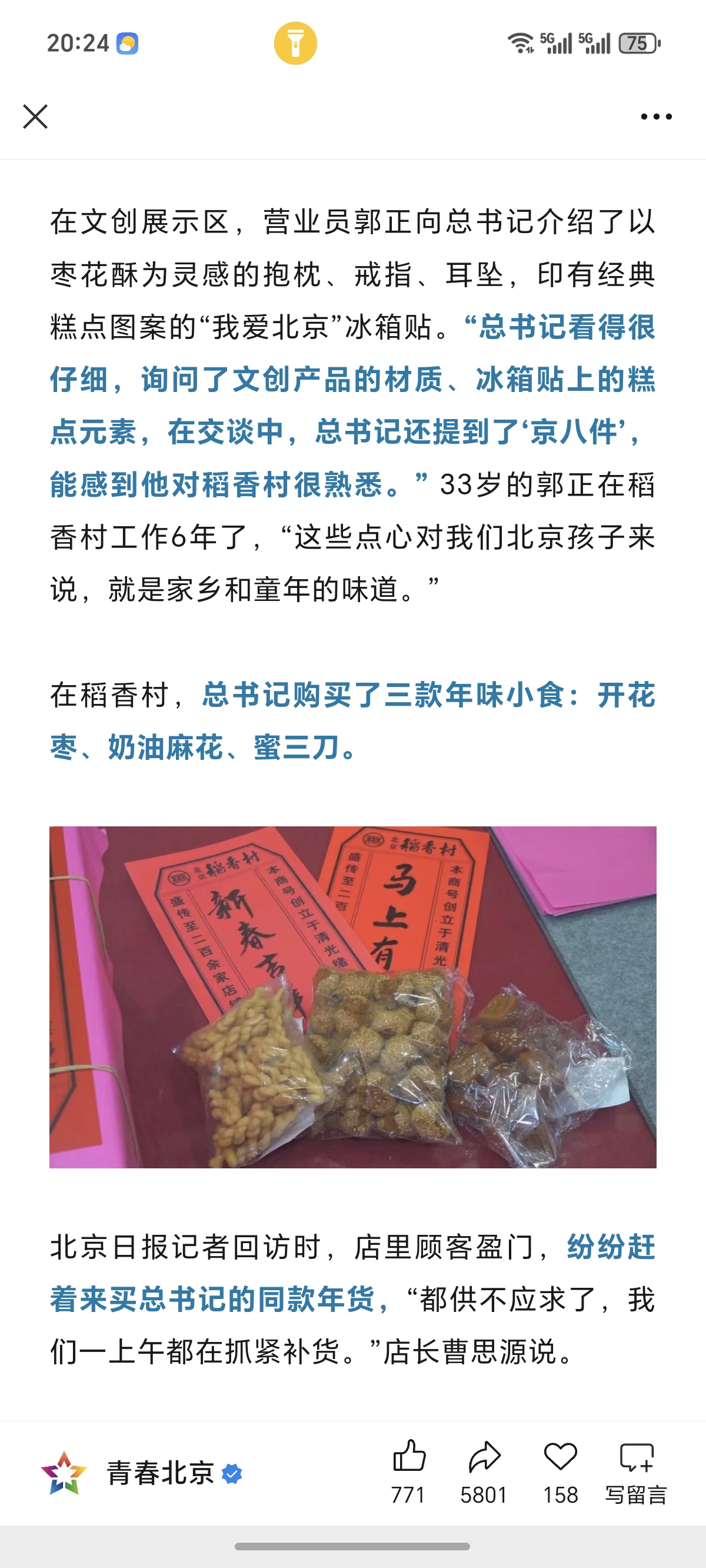View the snack photo full screen
706x1568 pixels.
pos(353,996)
